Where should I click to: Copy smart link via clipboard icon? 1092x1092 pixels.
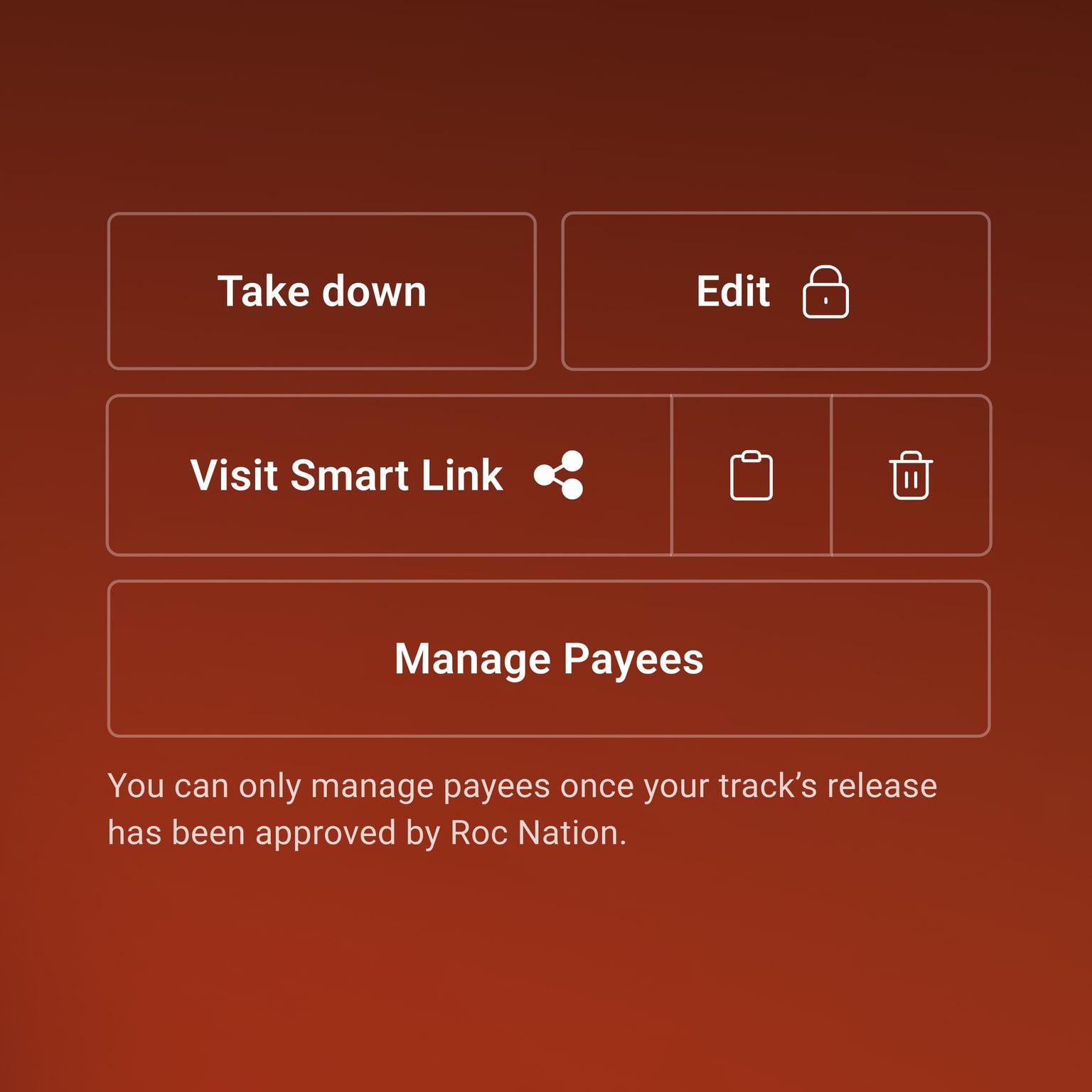751,475
